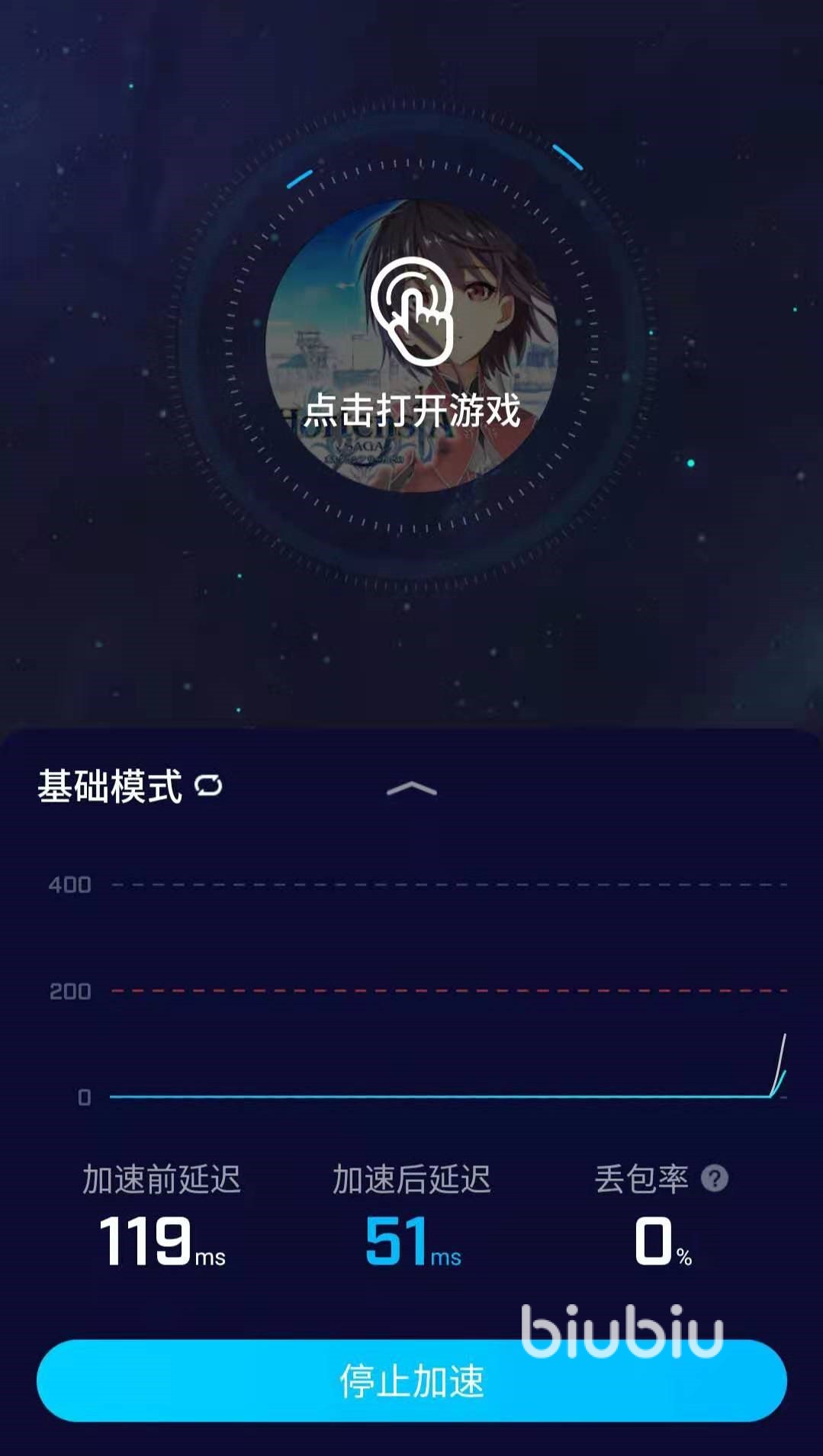Tap the game circle to open game
The height and width of the screenshot is (1456, 823).
412,346
